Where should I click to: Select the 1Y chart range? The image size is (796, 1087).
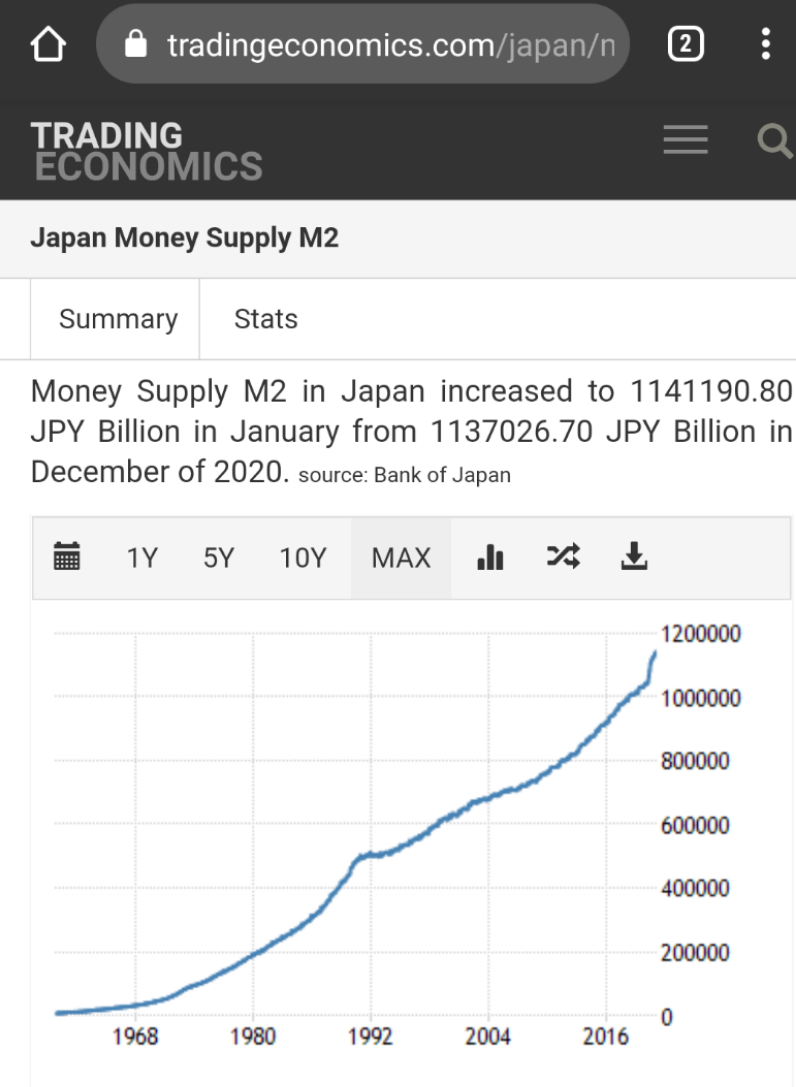point(142,558)
